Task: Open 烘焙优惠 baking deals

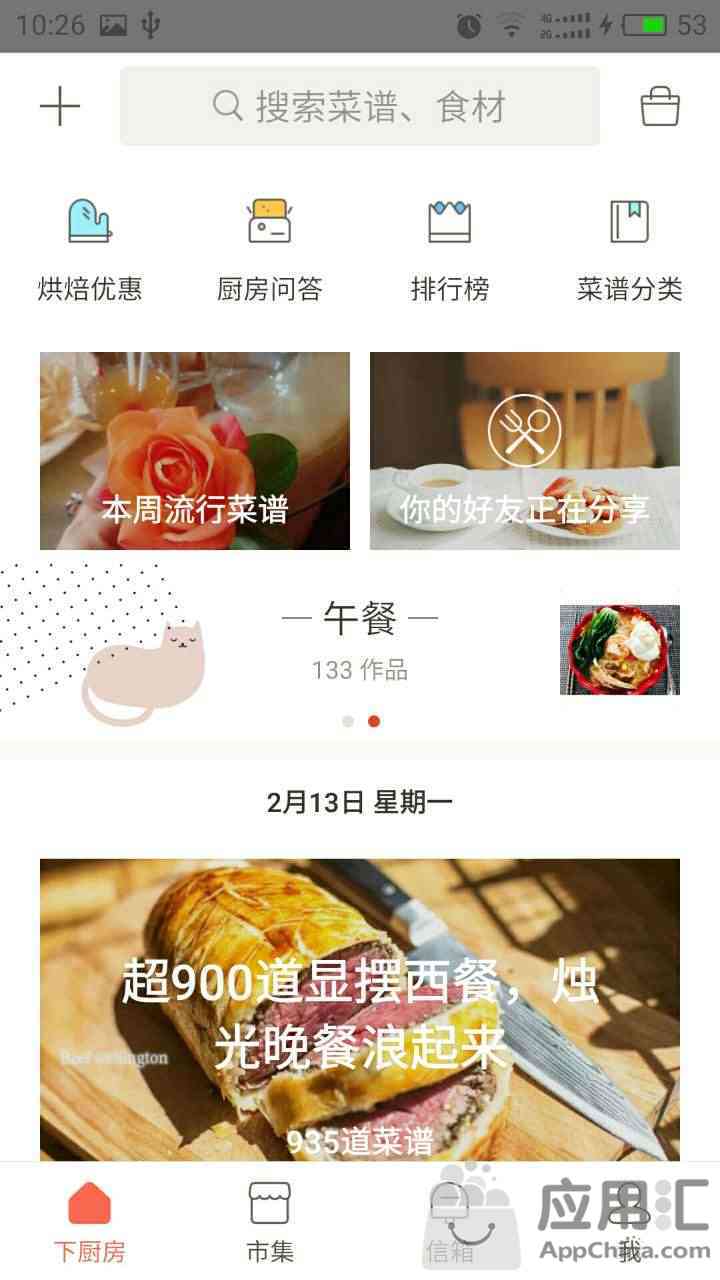Action: click(90, 248)
